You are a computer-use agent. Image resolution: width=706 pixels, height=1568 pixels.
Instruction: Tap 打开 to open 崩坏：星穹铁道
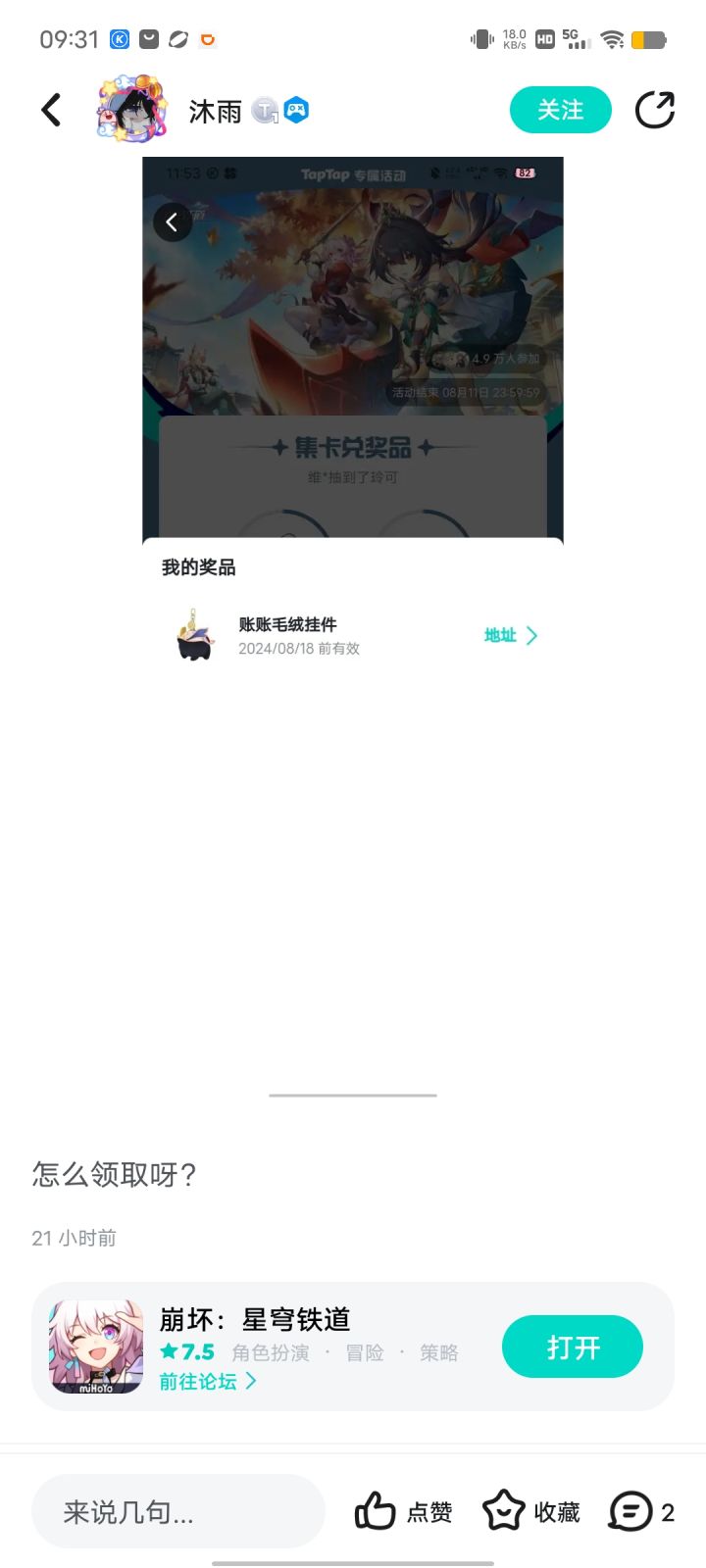click(x=573, y=1347)
